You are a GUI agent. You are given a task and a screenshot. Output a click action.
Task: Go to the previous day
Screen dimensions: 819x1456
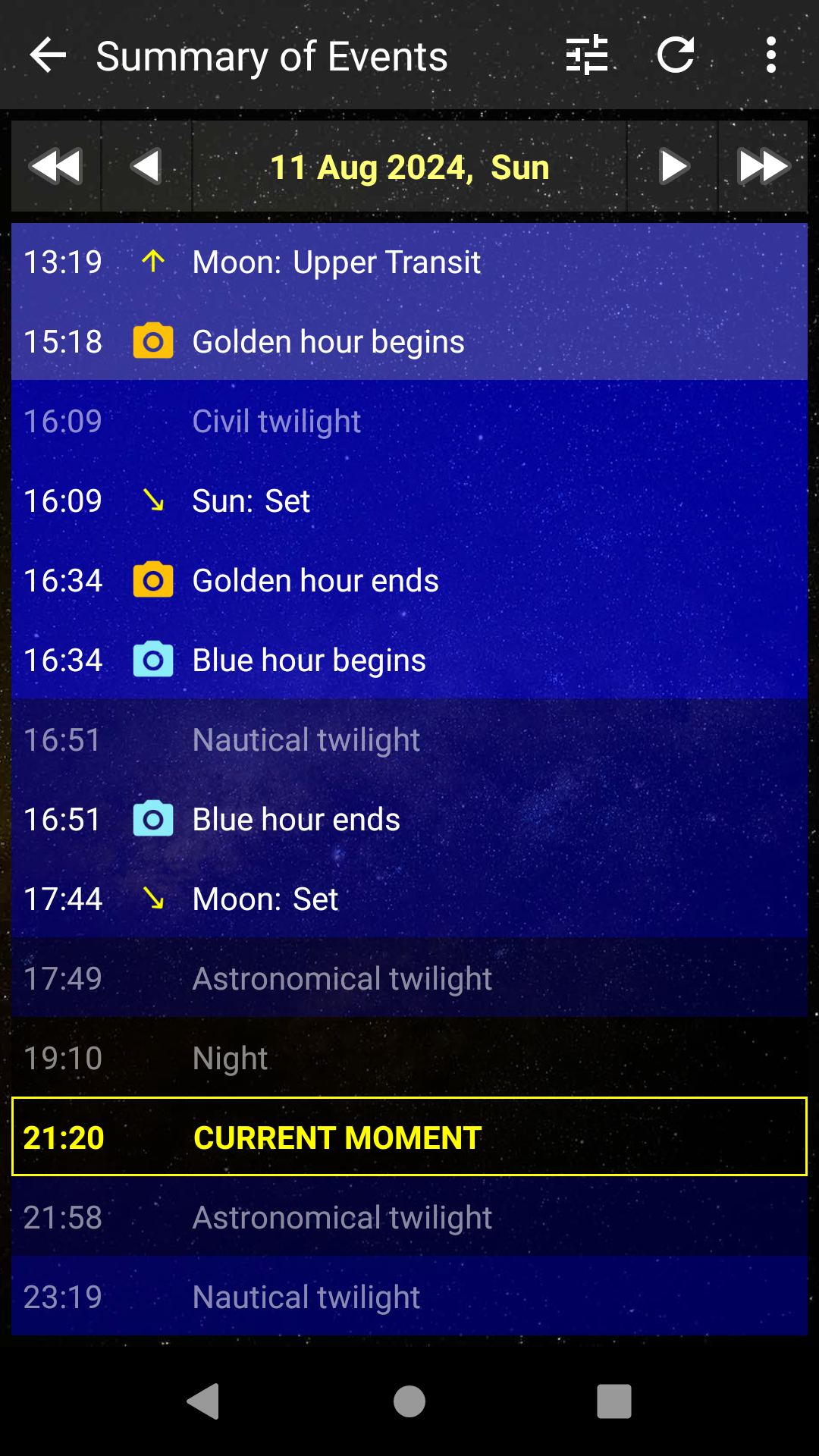click(x=146, y=166)
